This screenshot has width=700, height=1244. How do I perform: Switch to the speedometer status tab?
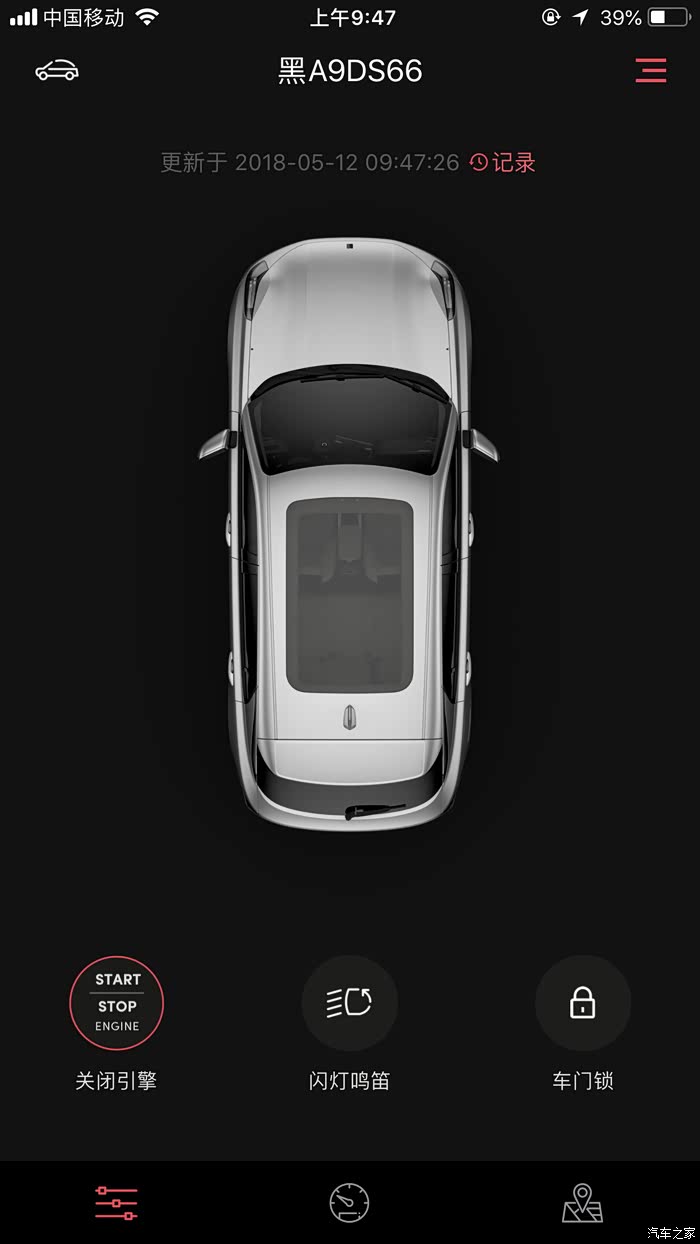(350, 1202)
